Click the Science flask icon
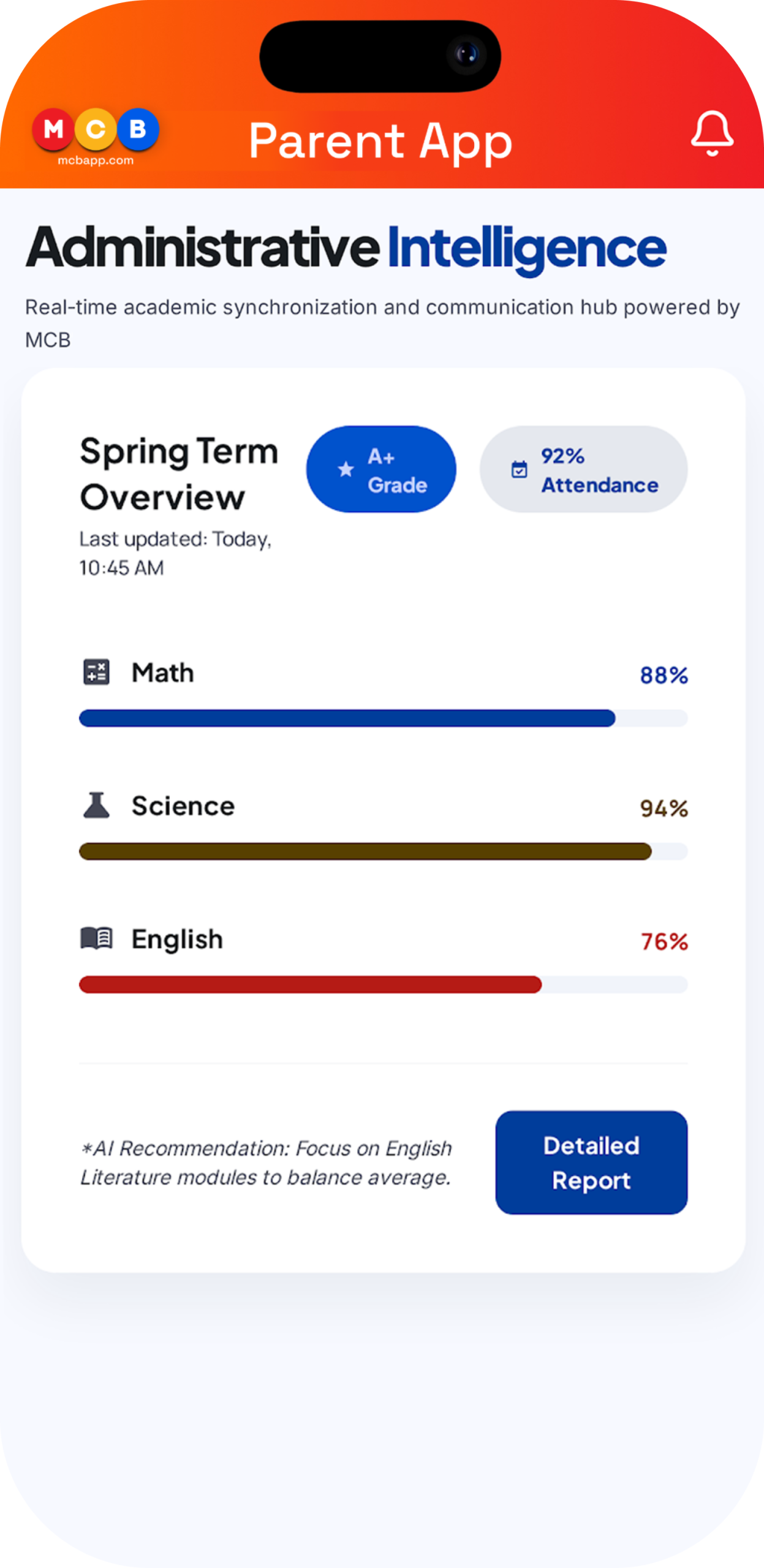764x1568 pixels. point(95,805)
